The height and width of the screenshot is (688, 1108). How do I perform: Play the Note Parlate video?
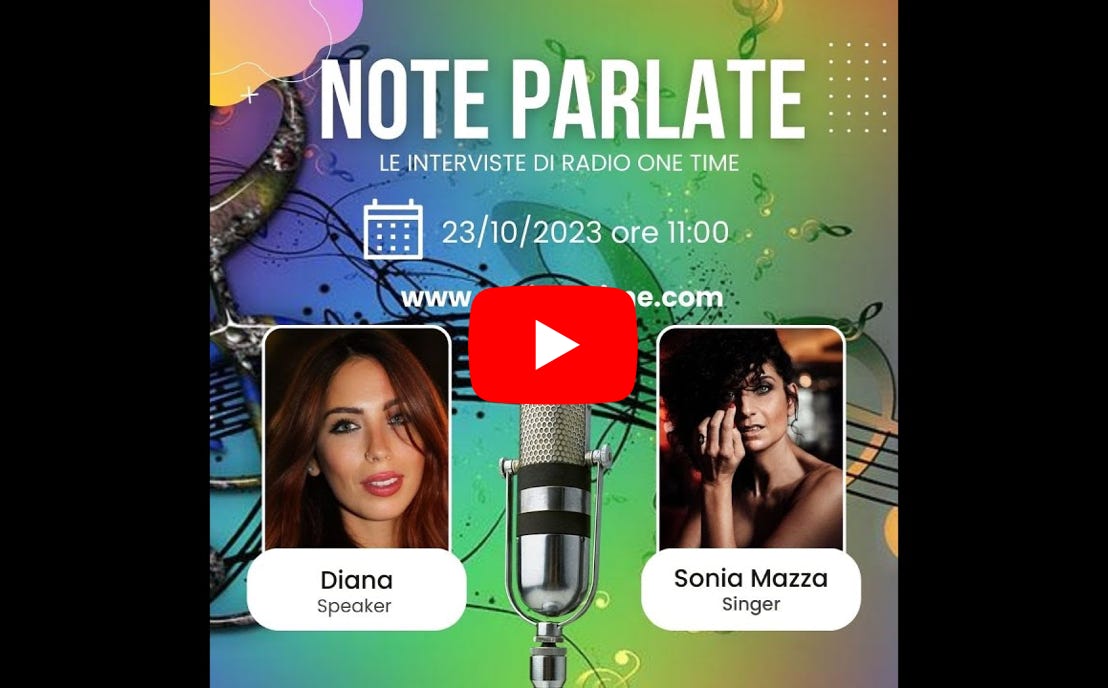click(x=553, y=345)
